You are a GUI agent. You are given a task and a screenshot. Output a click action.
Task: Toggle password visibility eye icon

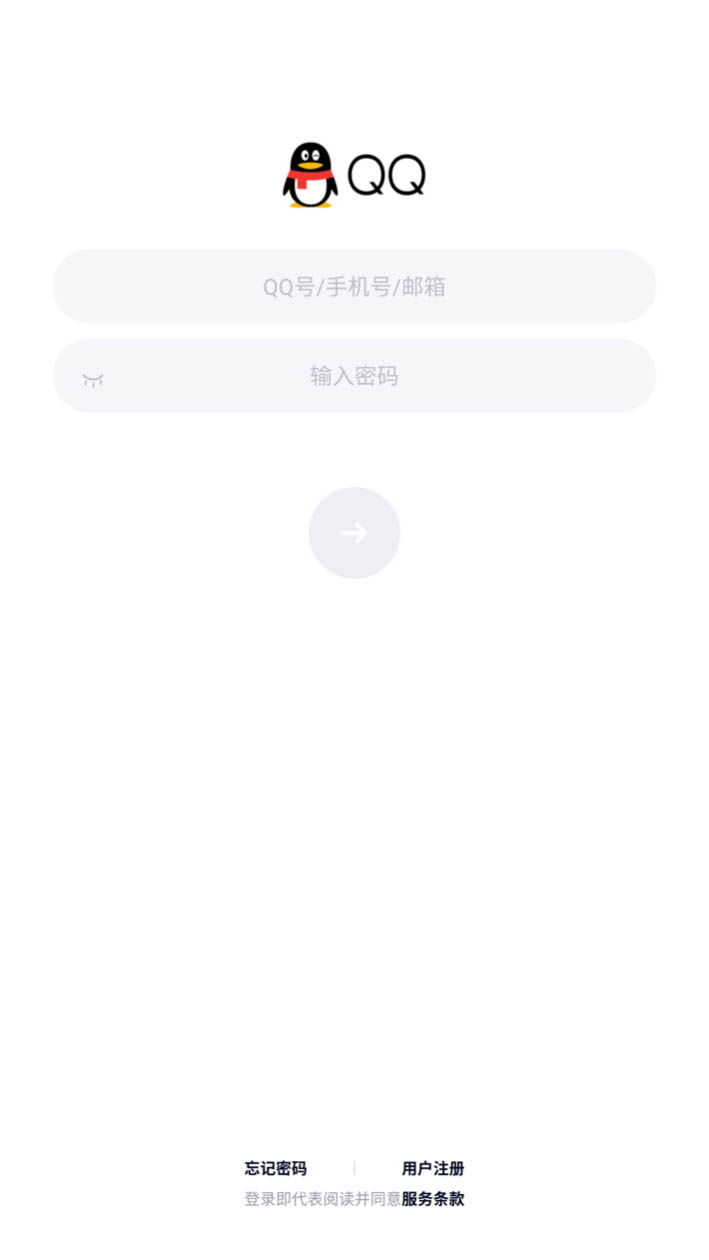pos(93,379)
